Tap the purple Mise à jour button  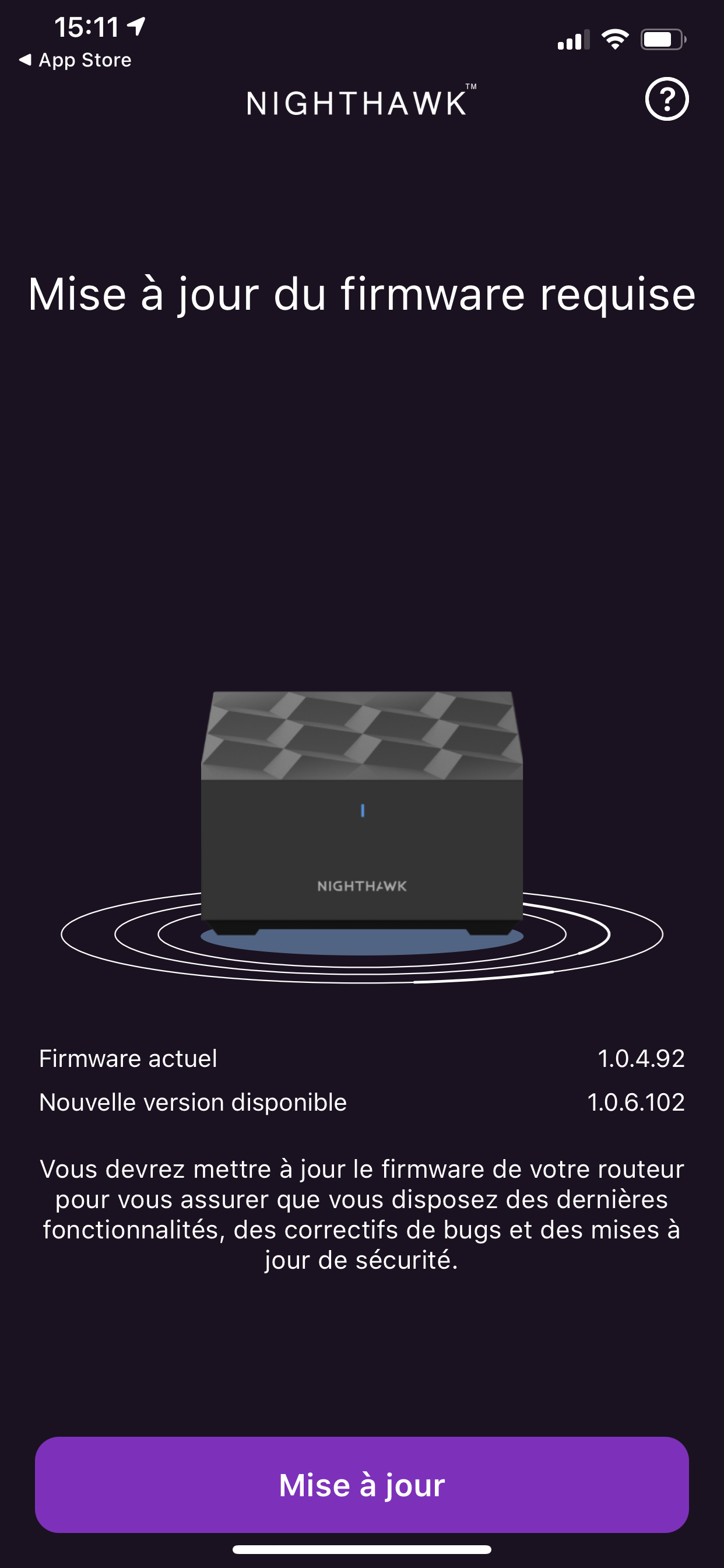[x=362, y=1484]
